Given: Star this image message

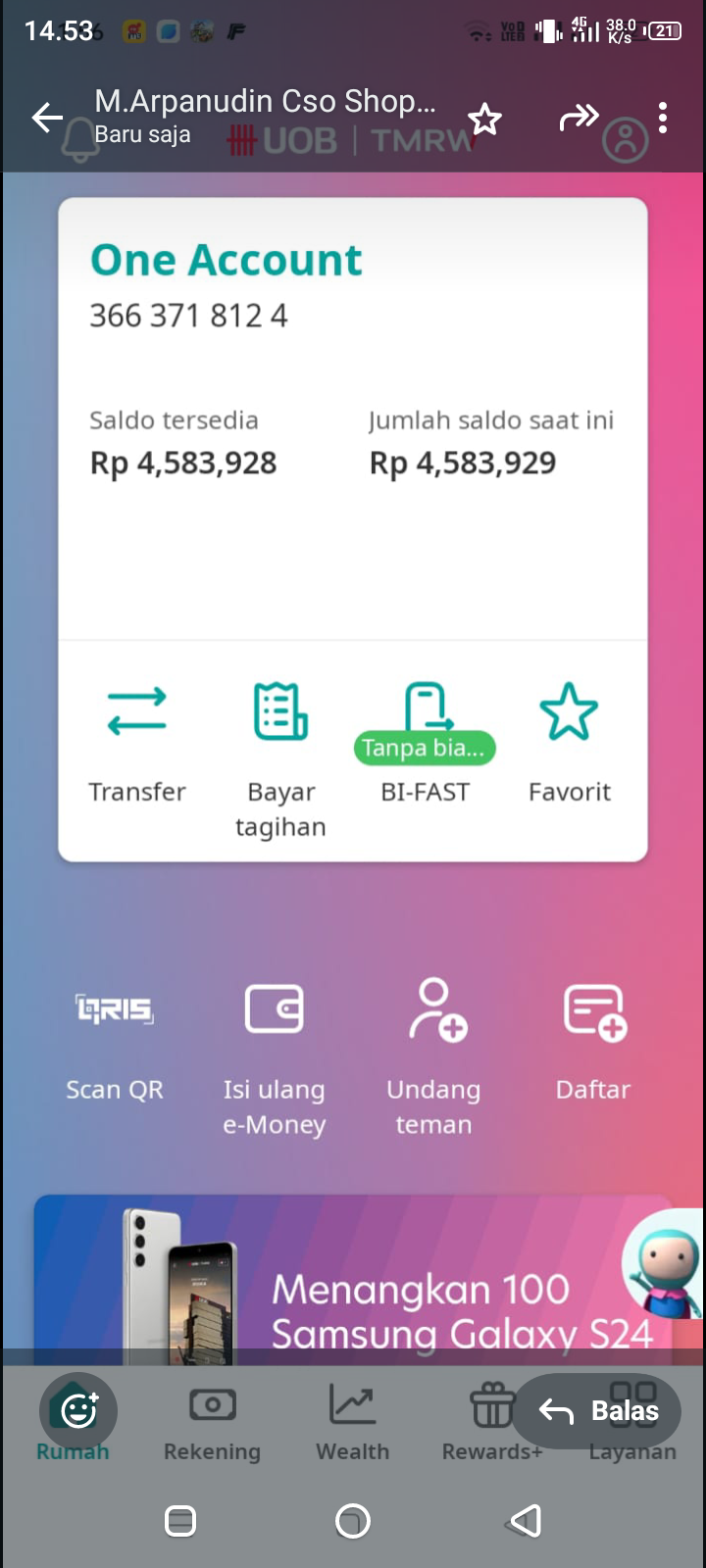Looking at the screenshot, I should click(484, 119).
